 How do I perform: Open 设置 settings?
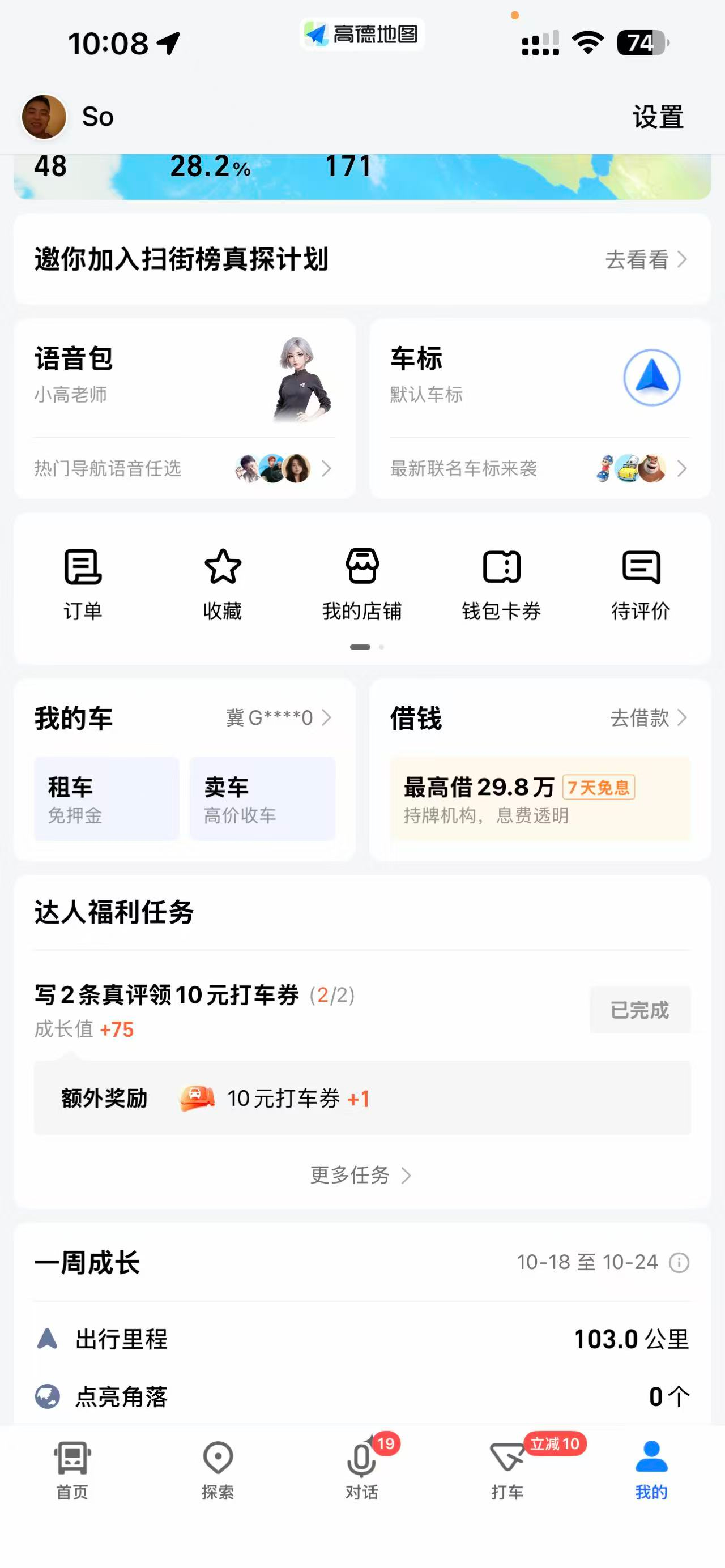(x=658, y=117)
